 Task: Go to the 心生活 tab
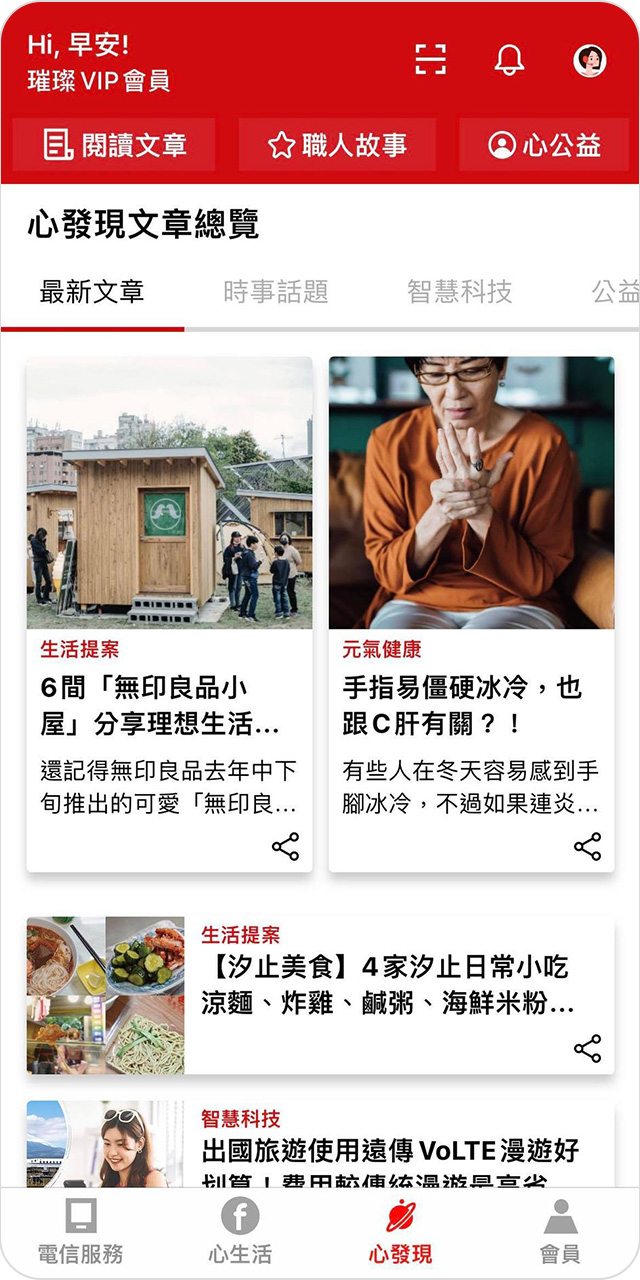240,1232
